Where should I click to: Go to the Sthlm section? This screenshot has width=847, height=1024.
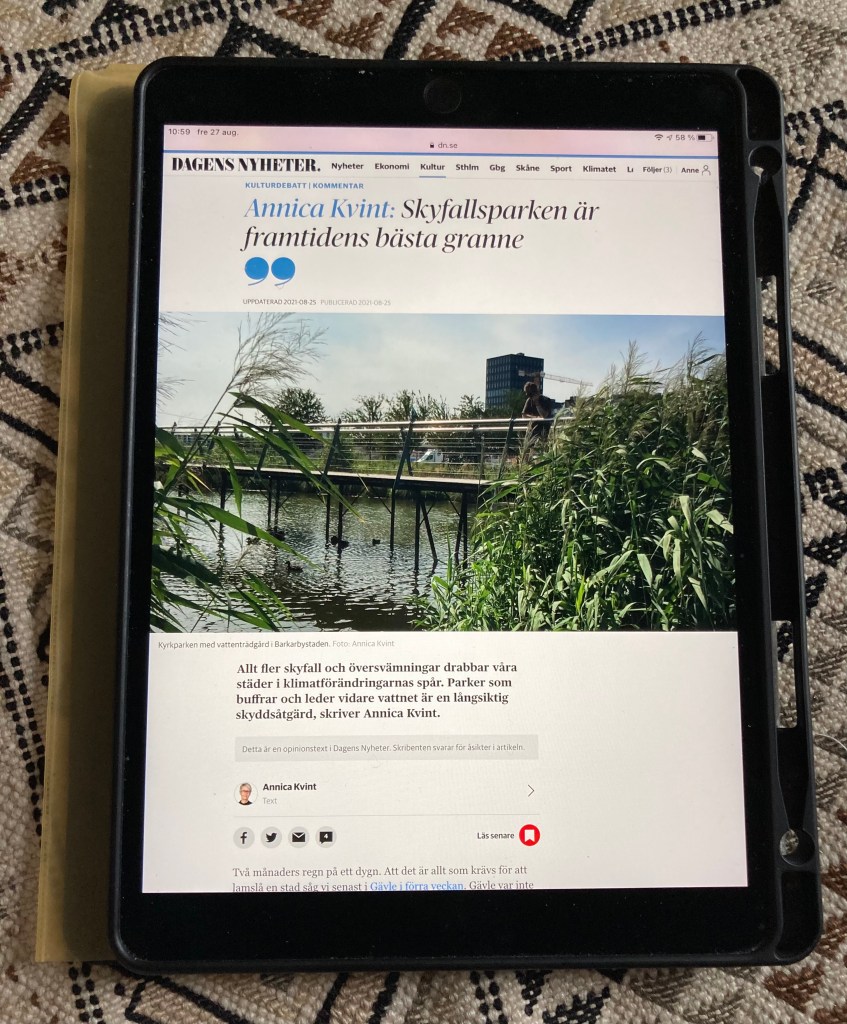[x=467, y=168]
